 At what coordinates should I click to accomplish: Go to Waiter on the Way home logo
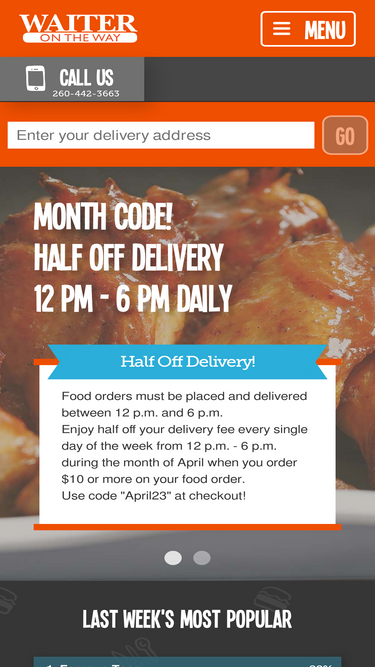[78, 29]
